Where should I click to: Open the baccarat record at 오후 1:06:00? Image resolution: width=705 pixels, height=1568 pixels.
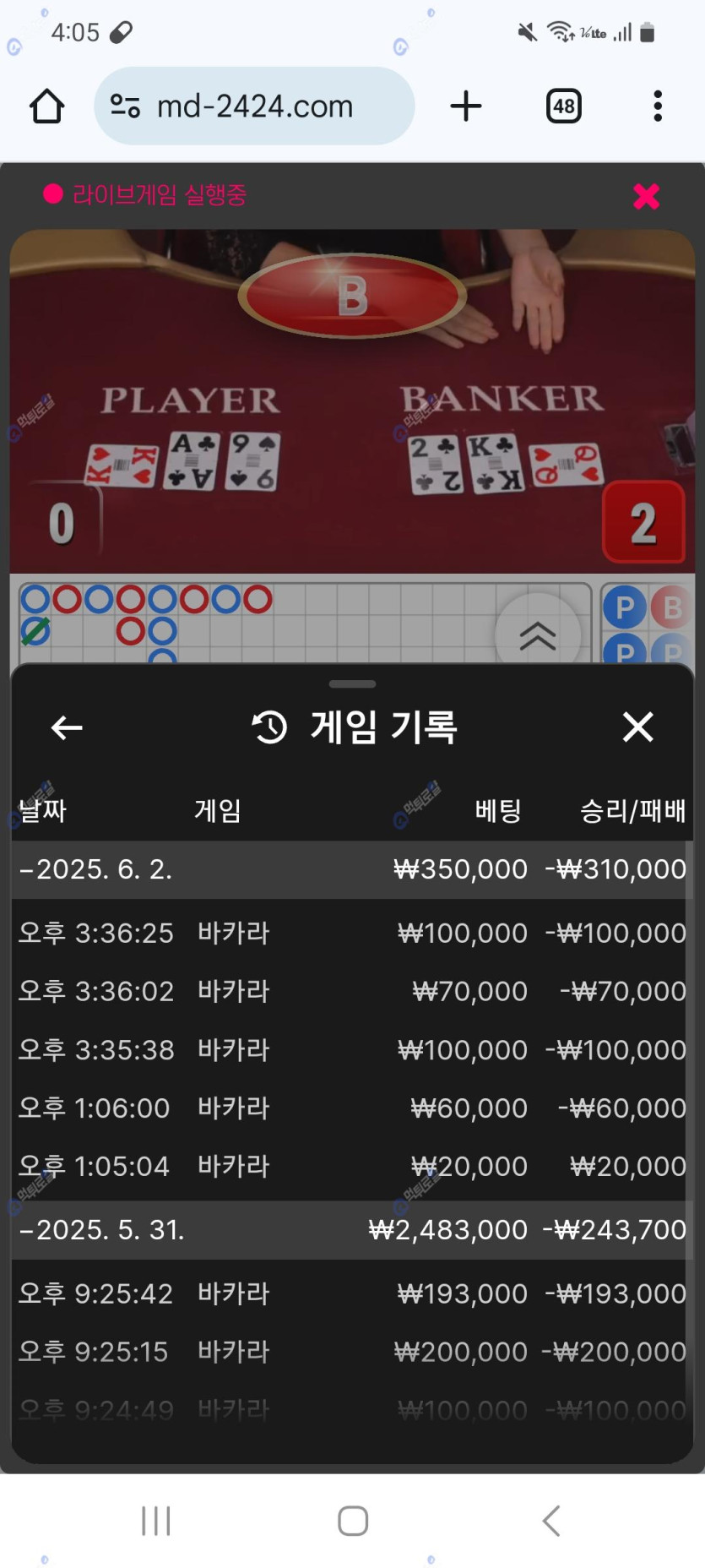tap(351, 1108)
